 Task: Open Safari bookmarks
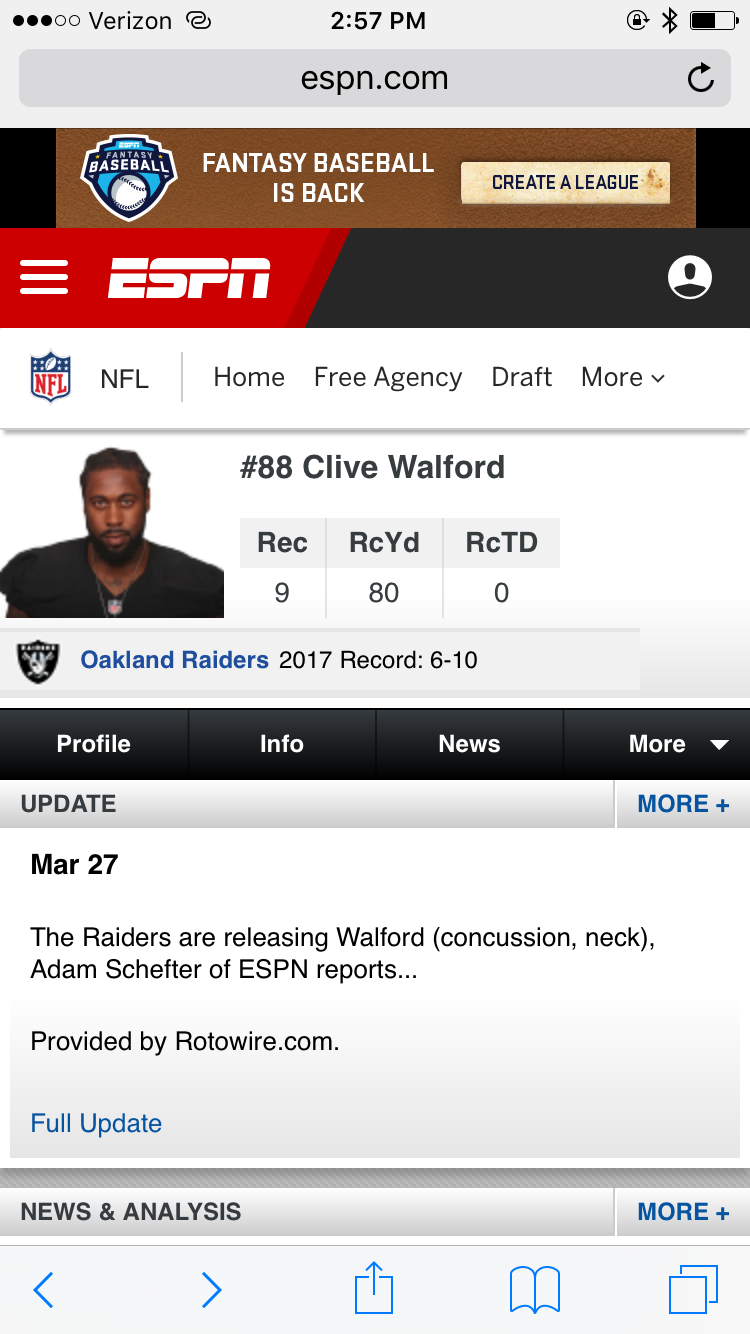(534, 1290)
